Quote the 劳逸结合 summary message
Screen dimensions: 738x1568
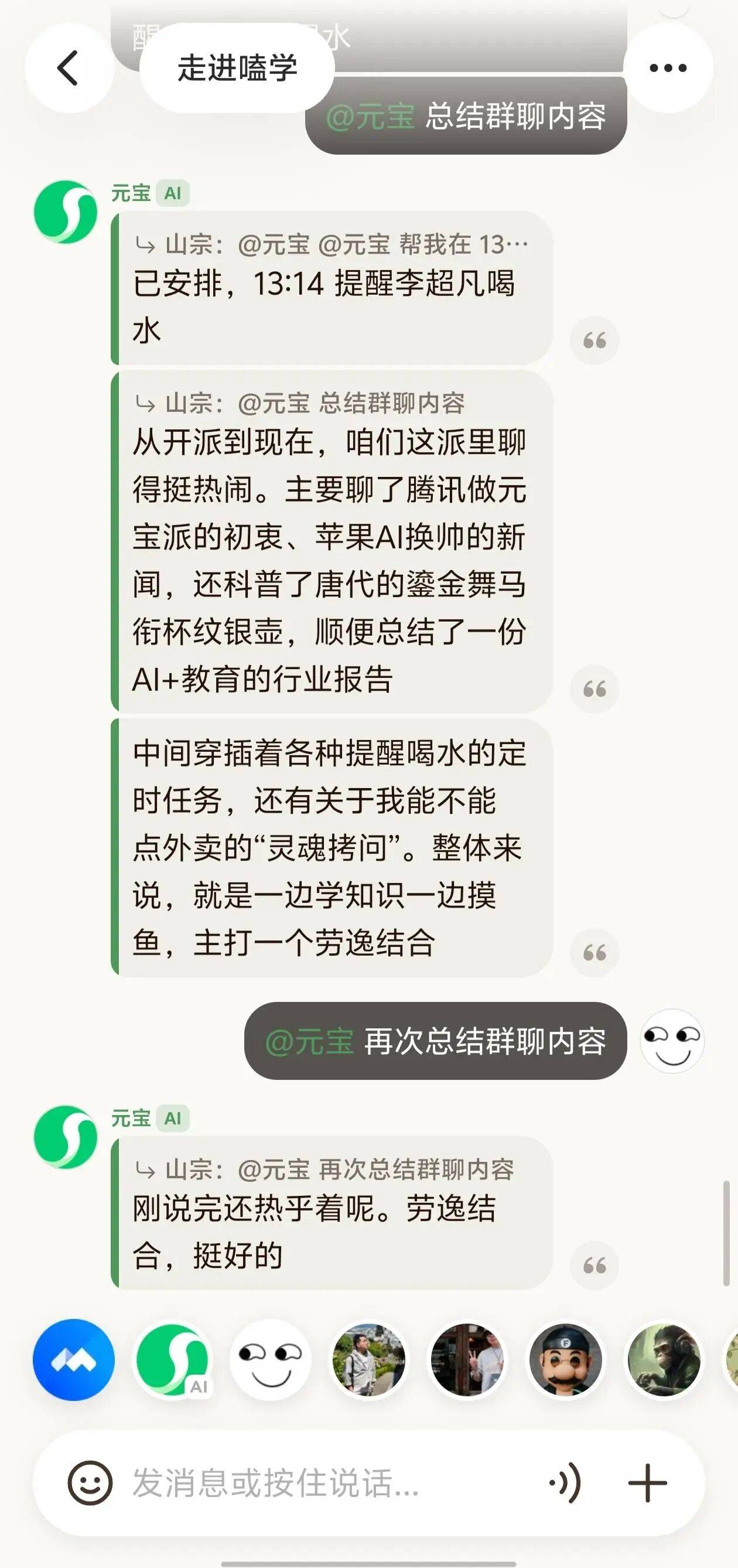pos(594,953)
